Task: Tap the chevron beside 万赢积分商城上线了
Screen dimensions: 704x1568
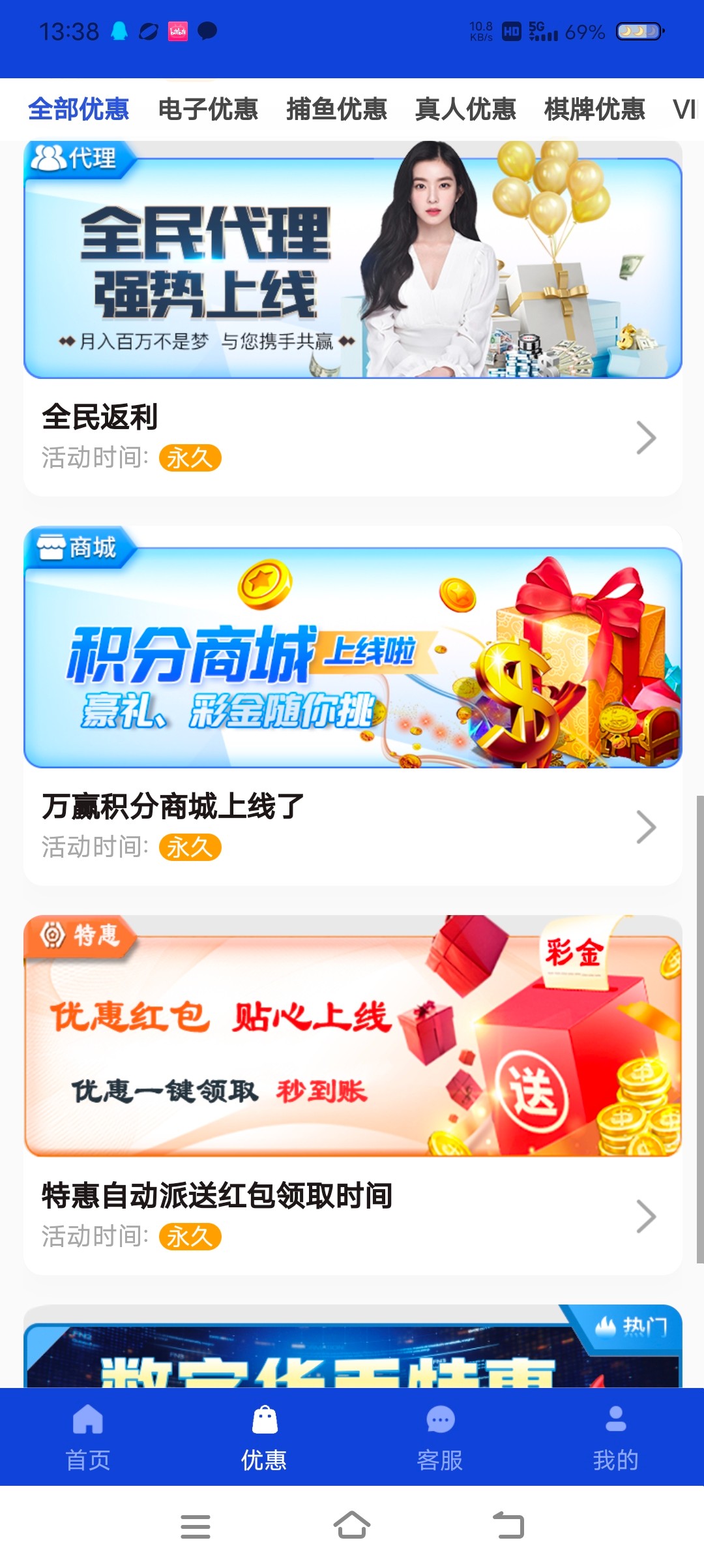Action: point(645,827)
